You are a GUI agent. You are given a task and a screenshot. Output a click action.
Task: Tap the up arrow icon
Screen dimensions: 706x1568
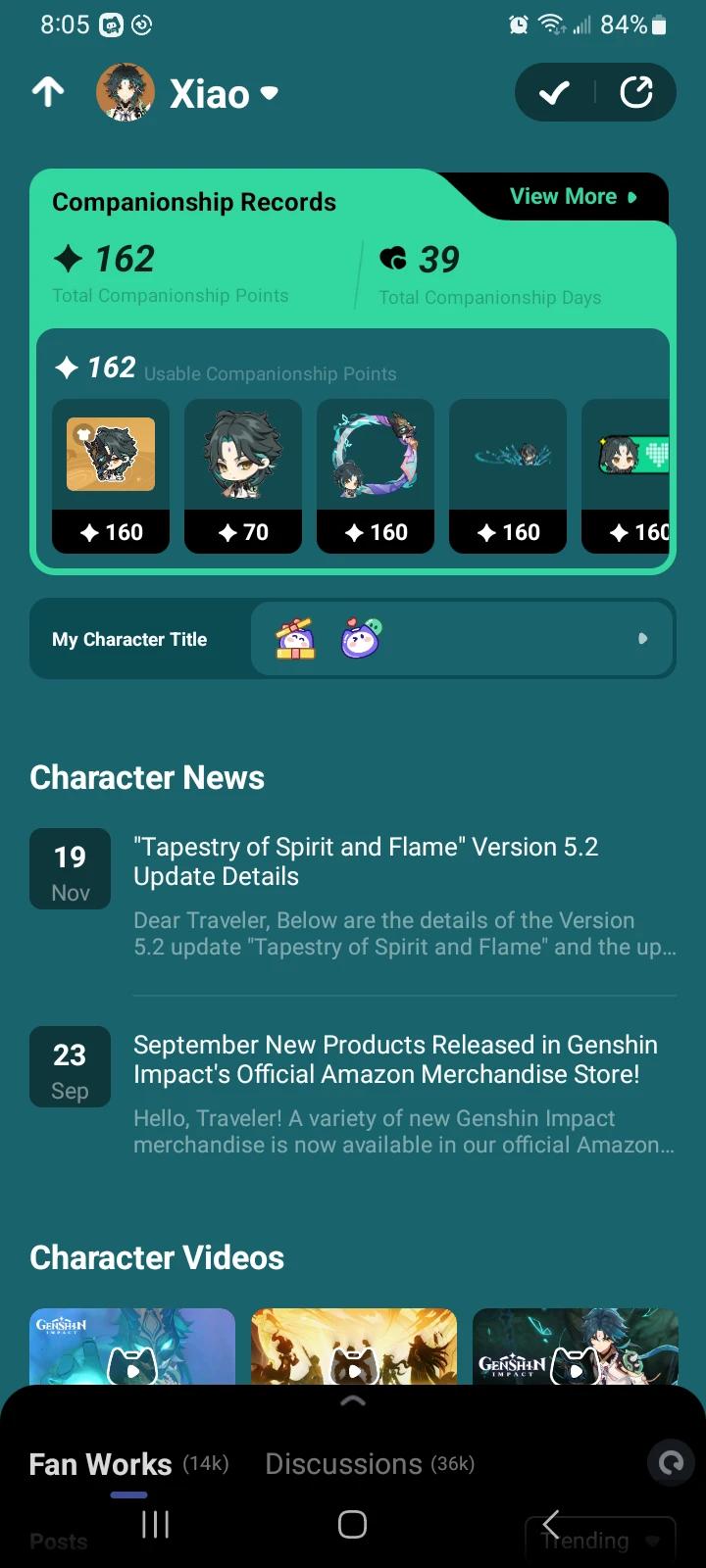48,92
